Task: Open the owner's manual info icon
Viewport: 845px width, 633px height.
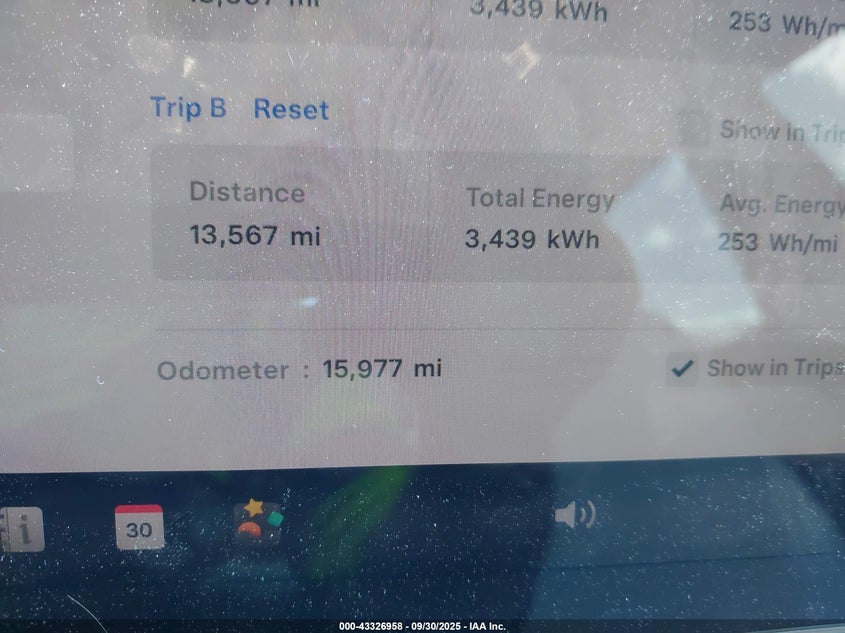Action: (x=22, y=529)
